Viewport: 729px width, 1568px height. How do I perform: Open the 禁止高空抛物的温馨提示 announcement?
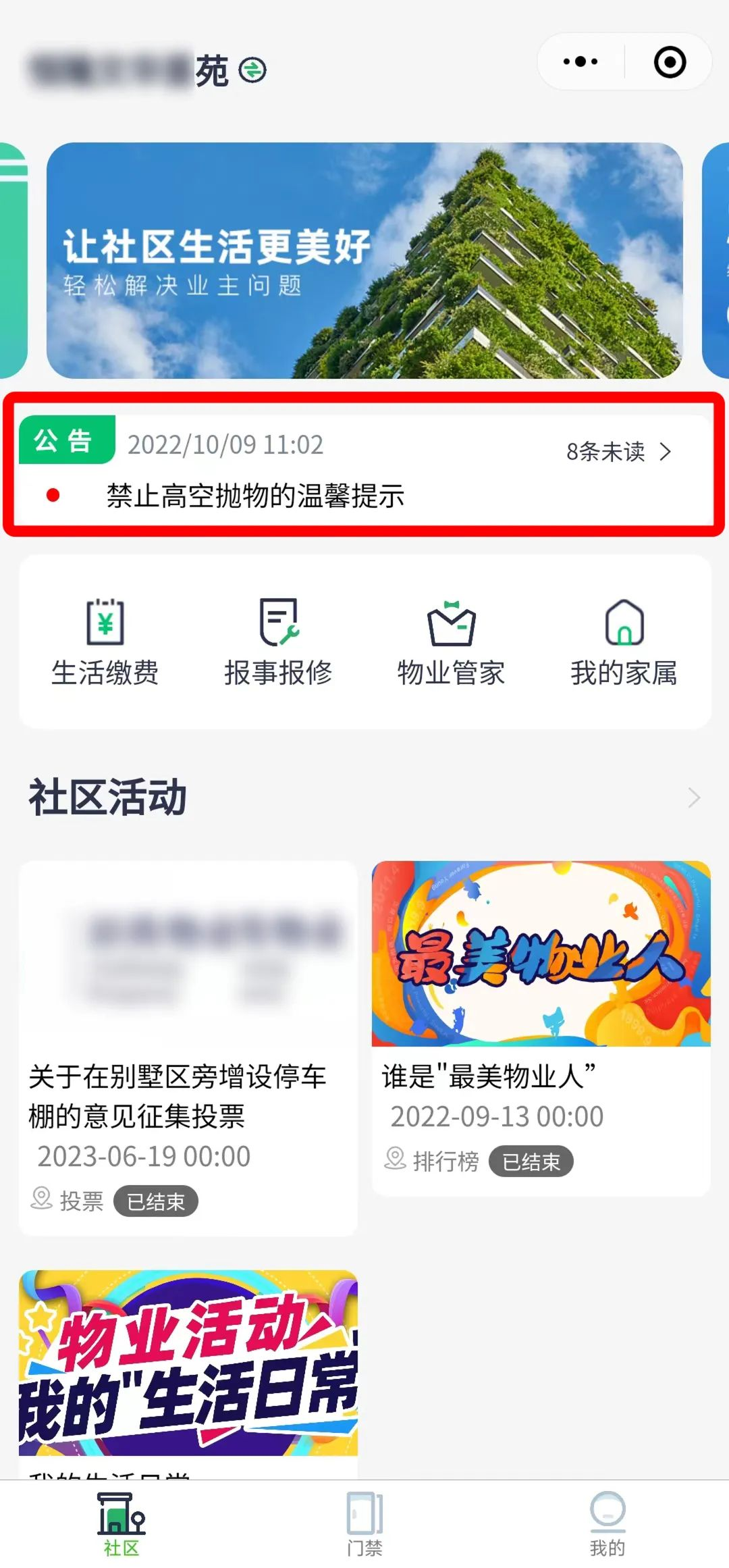(x=255, y=496)
